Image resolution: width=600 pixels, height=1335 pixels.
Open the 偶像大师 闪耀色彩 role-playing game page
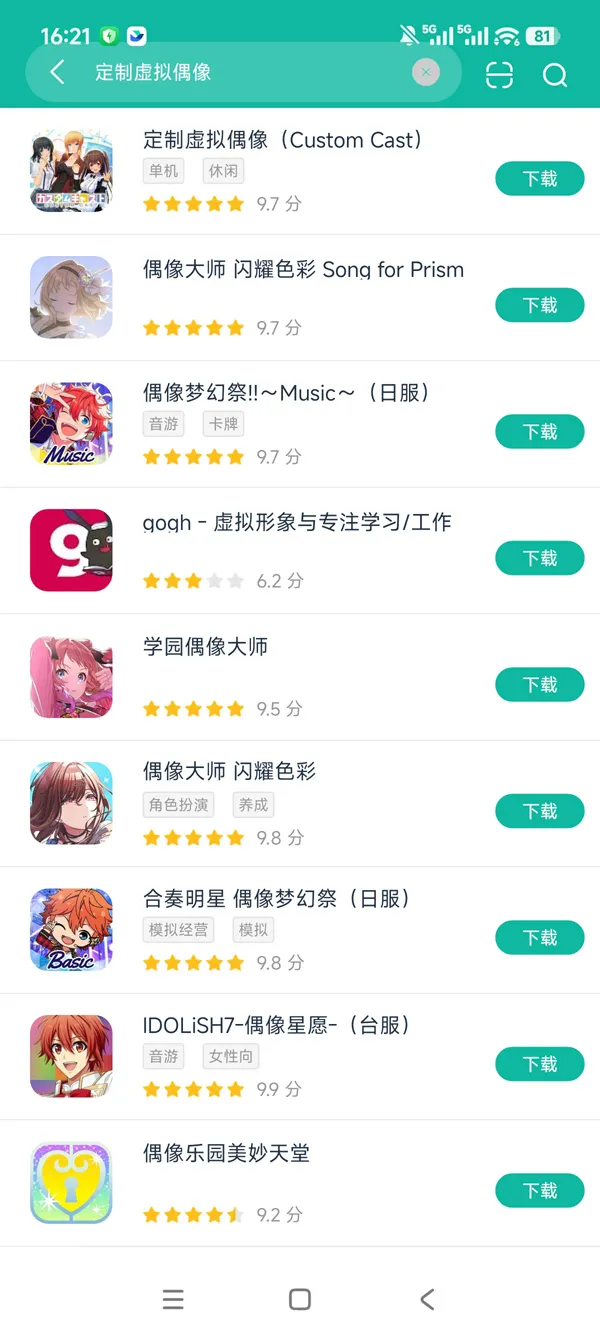pos(229,772)
